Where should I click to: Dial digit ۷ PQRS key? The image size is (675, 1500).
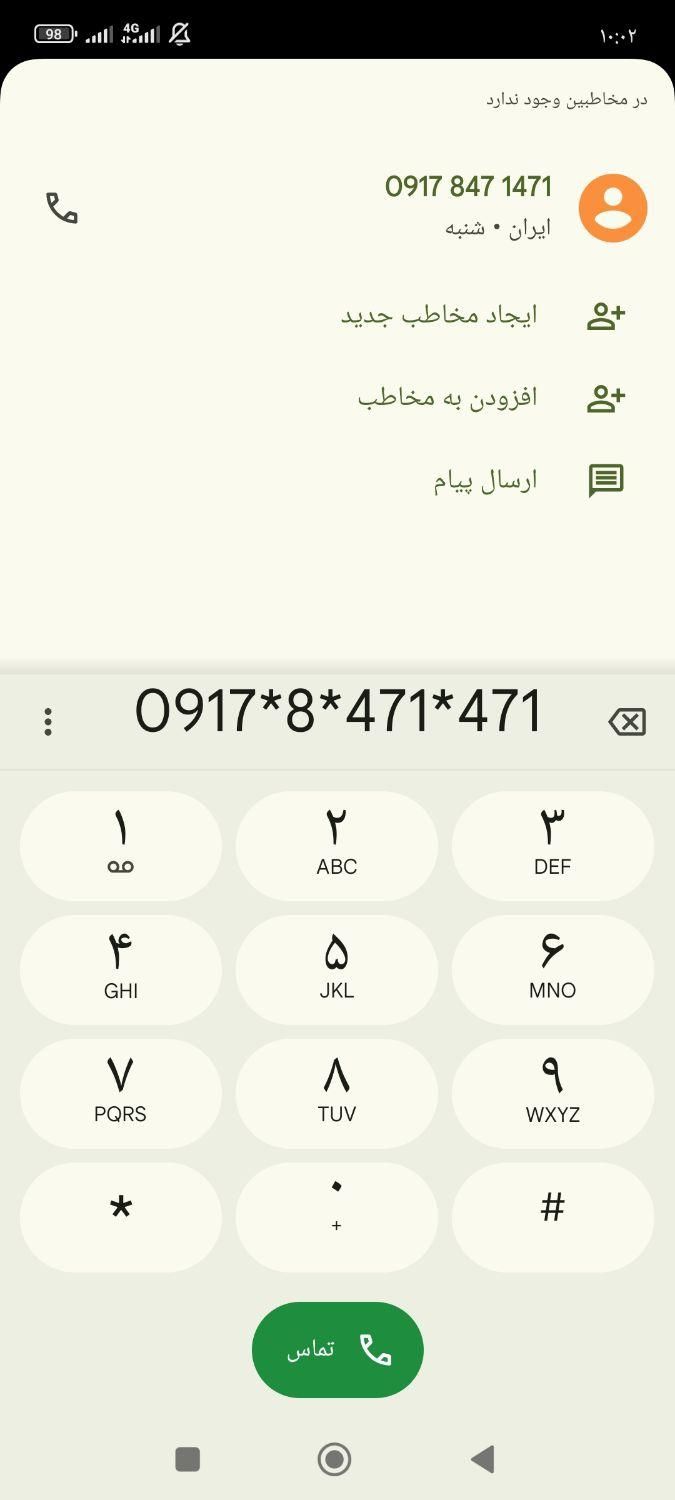click(121, 1093)
